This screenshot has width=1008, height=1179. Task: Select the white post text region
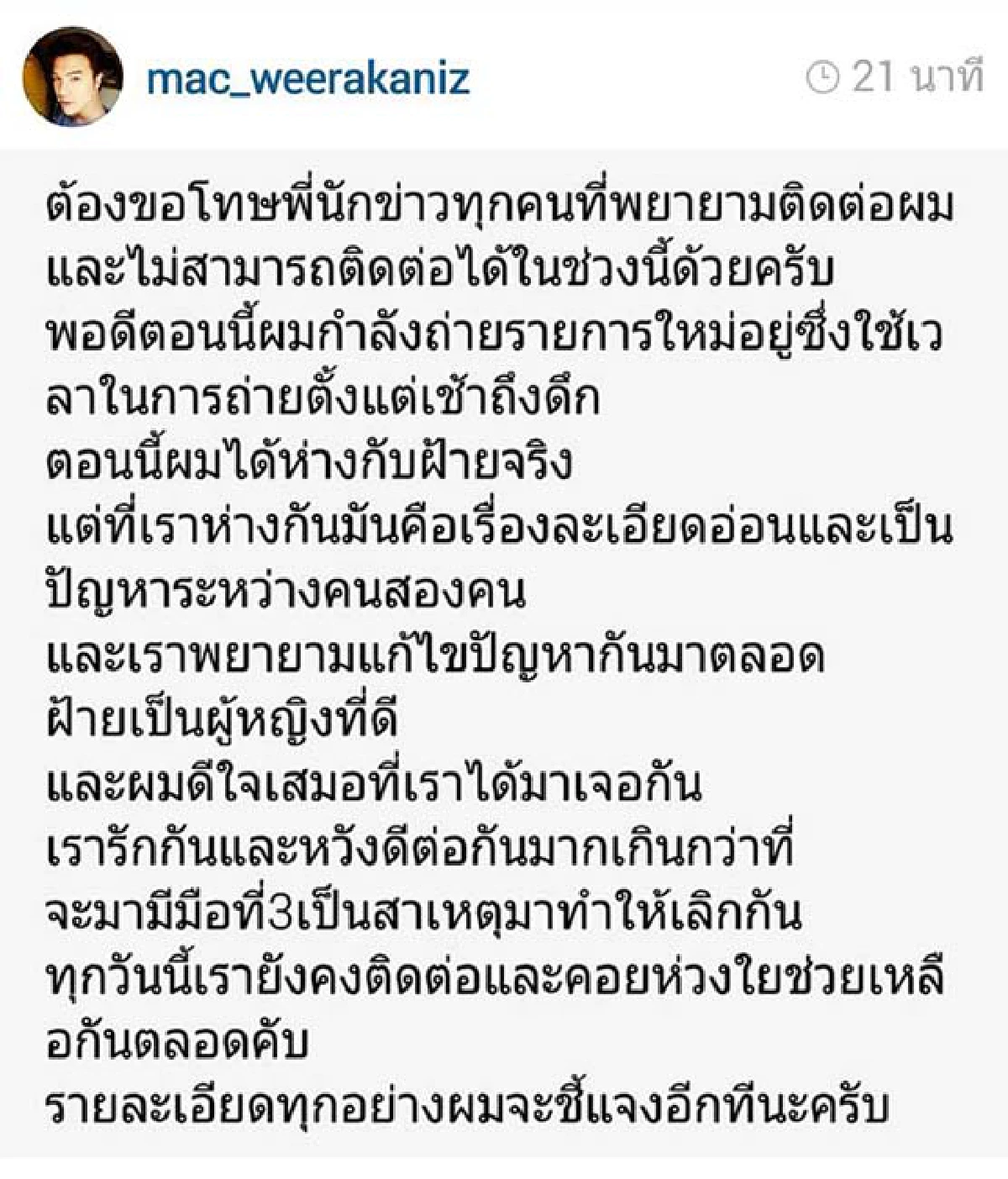tap(504, 655)
